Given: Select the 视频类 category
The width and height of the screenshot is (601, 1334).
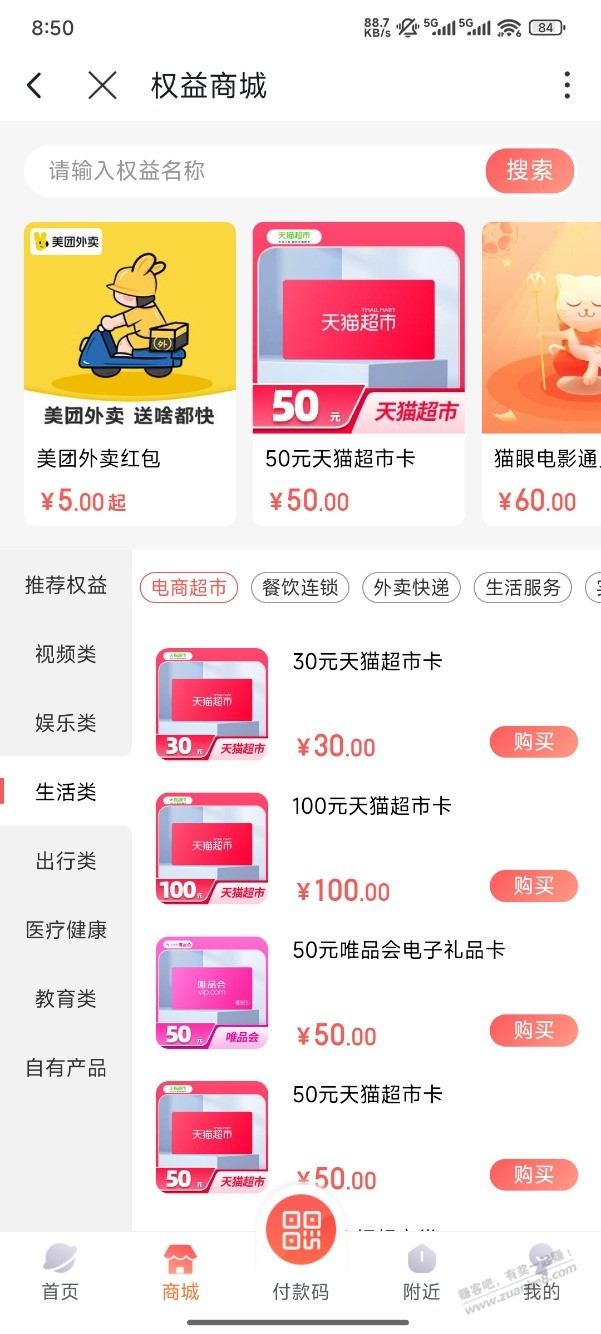Looking at the screenshot, I should (66, 654).
